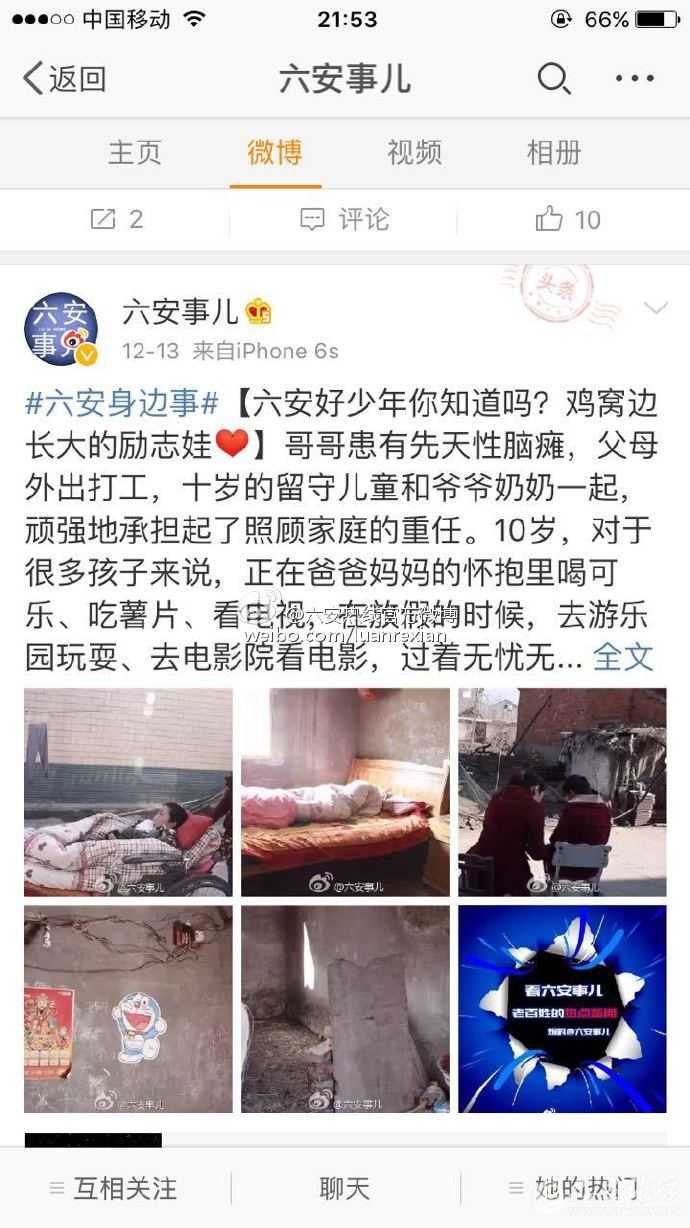Open the 她的热门 menu
690x1228 pixels.
(x=573, y=1188)
